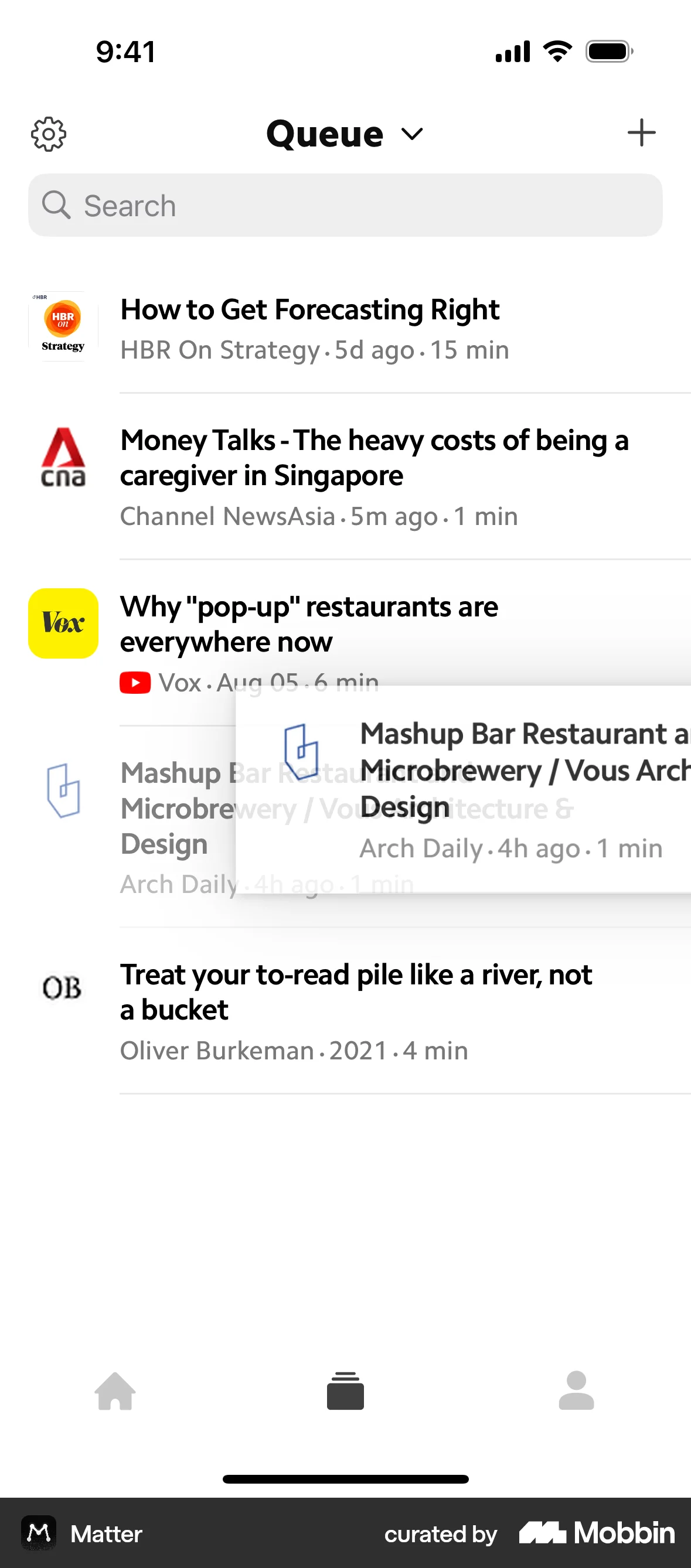691x1568 pixels.
Task: Tap the Search field
Action: click(x=345, y=206)
